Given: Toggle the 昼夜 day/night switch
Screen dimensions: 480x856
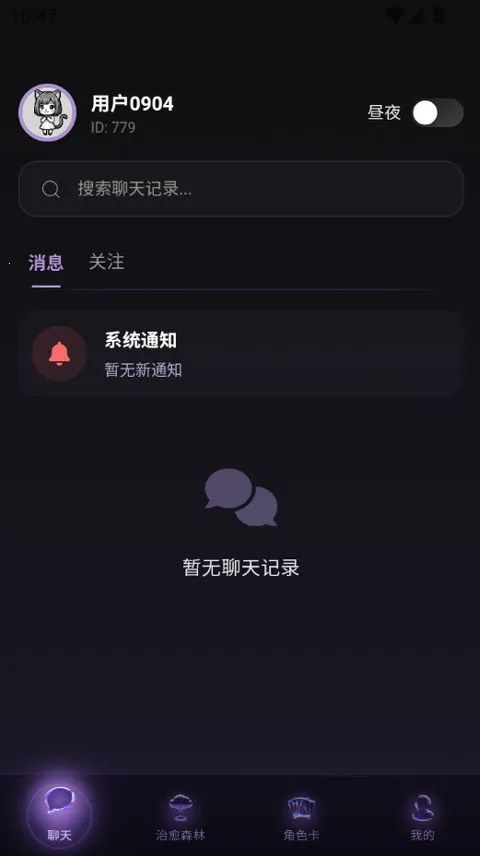Looking at the screenshot, I should click(x=437, y=113).
